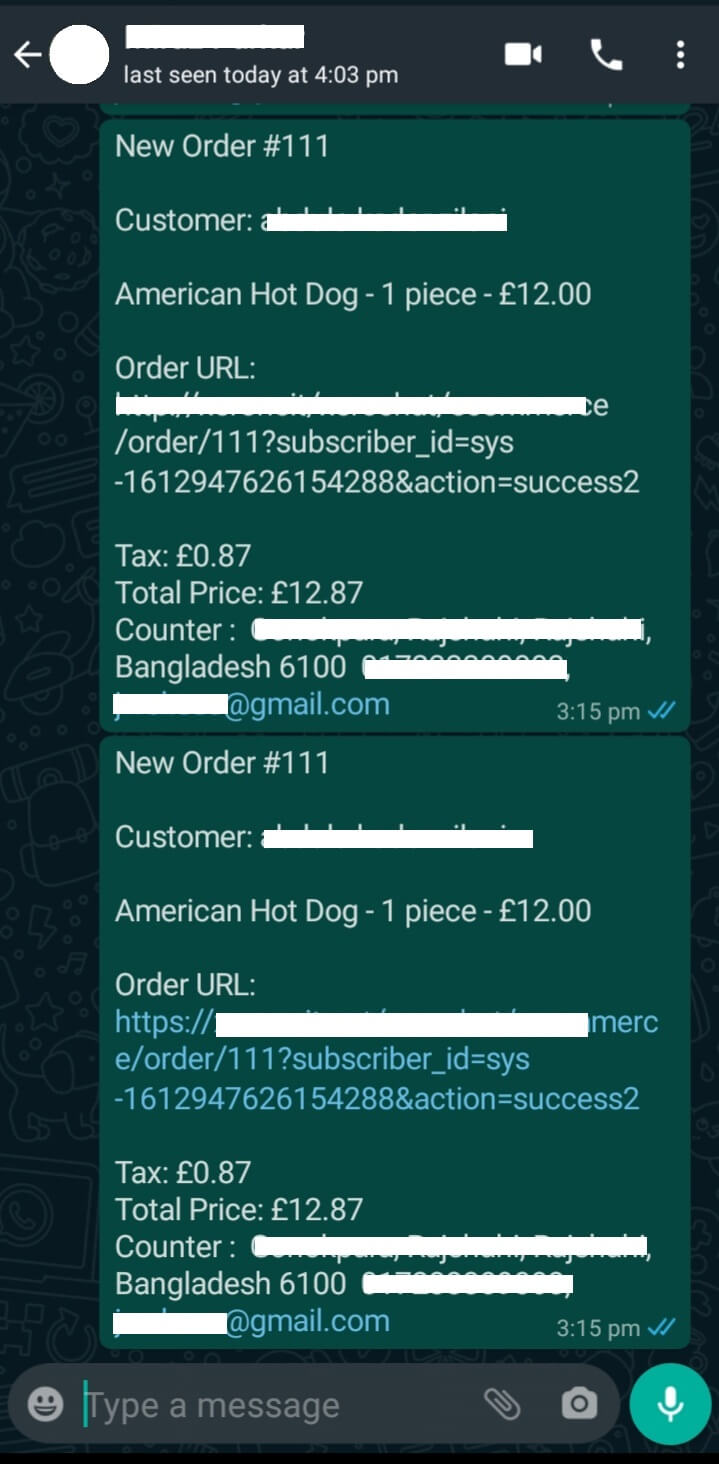
Task: Open the contact's profile picture
Action: tap(79, 55)
